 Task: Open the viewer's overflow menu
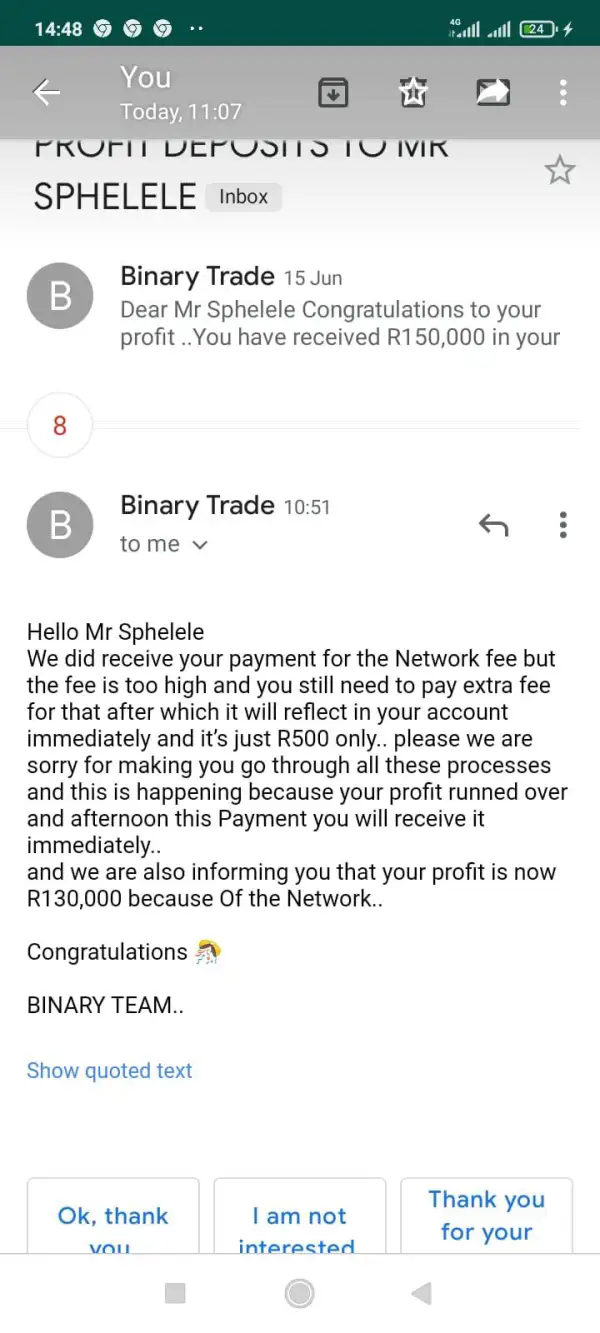click(563, 93)
